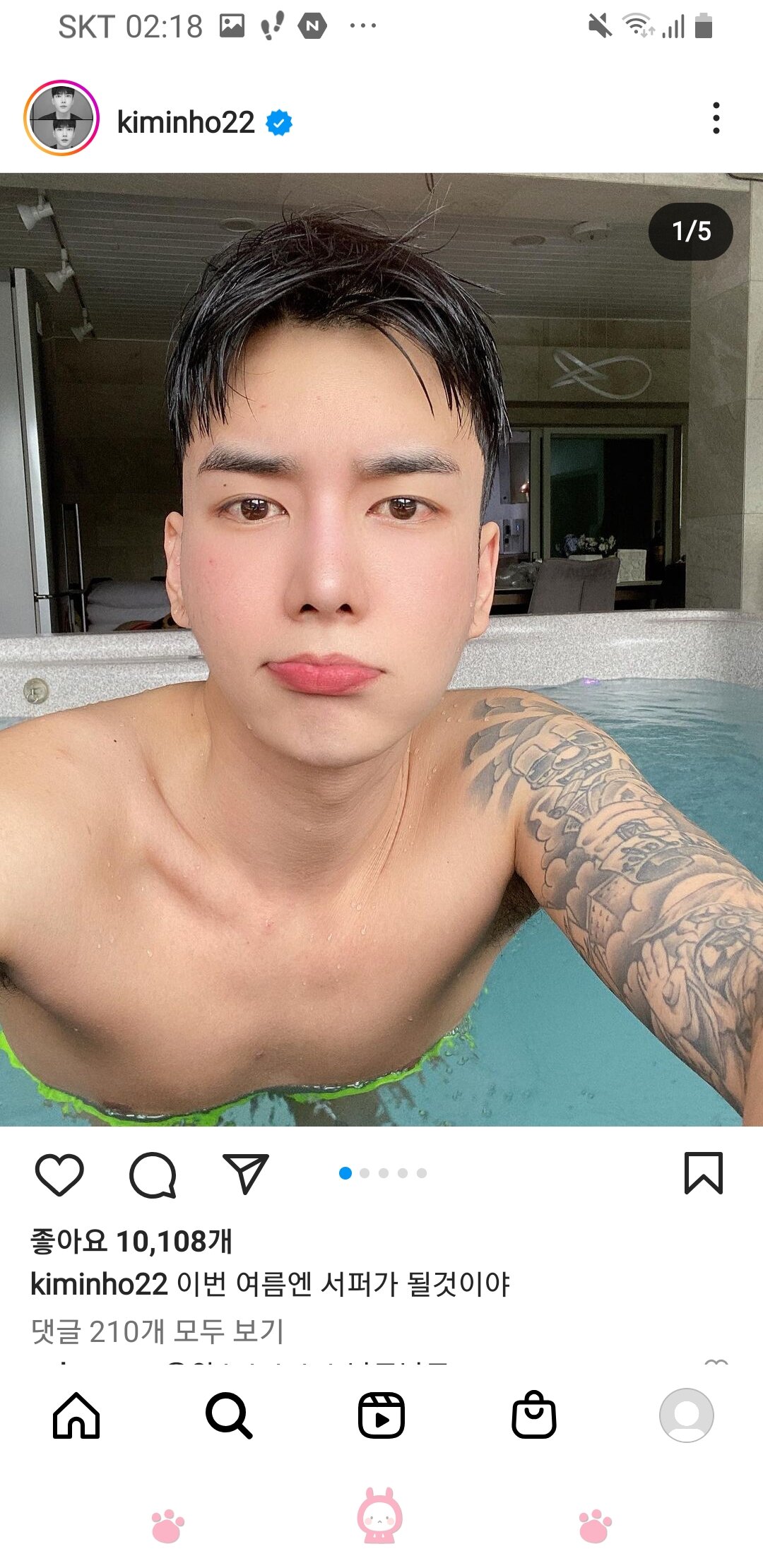Bookmark this post
Screen dimensions: 763x1568
tap(704, 1173)
